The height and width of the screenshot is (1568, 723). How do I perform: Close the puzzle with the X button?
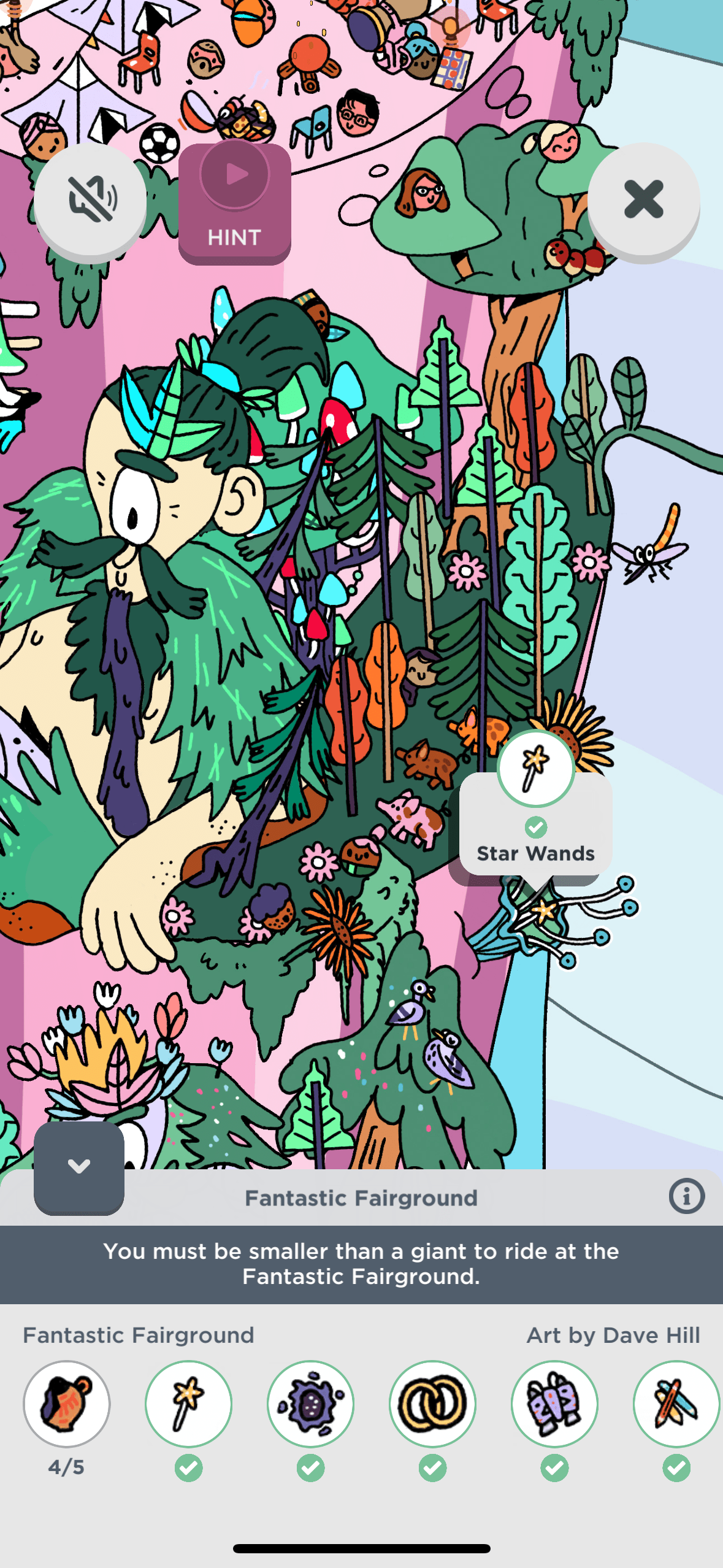(x=643, y=199)
